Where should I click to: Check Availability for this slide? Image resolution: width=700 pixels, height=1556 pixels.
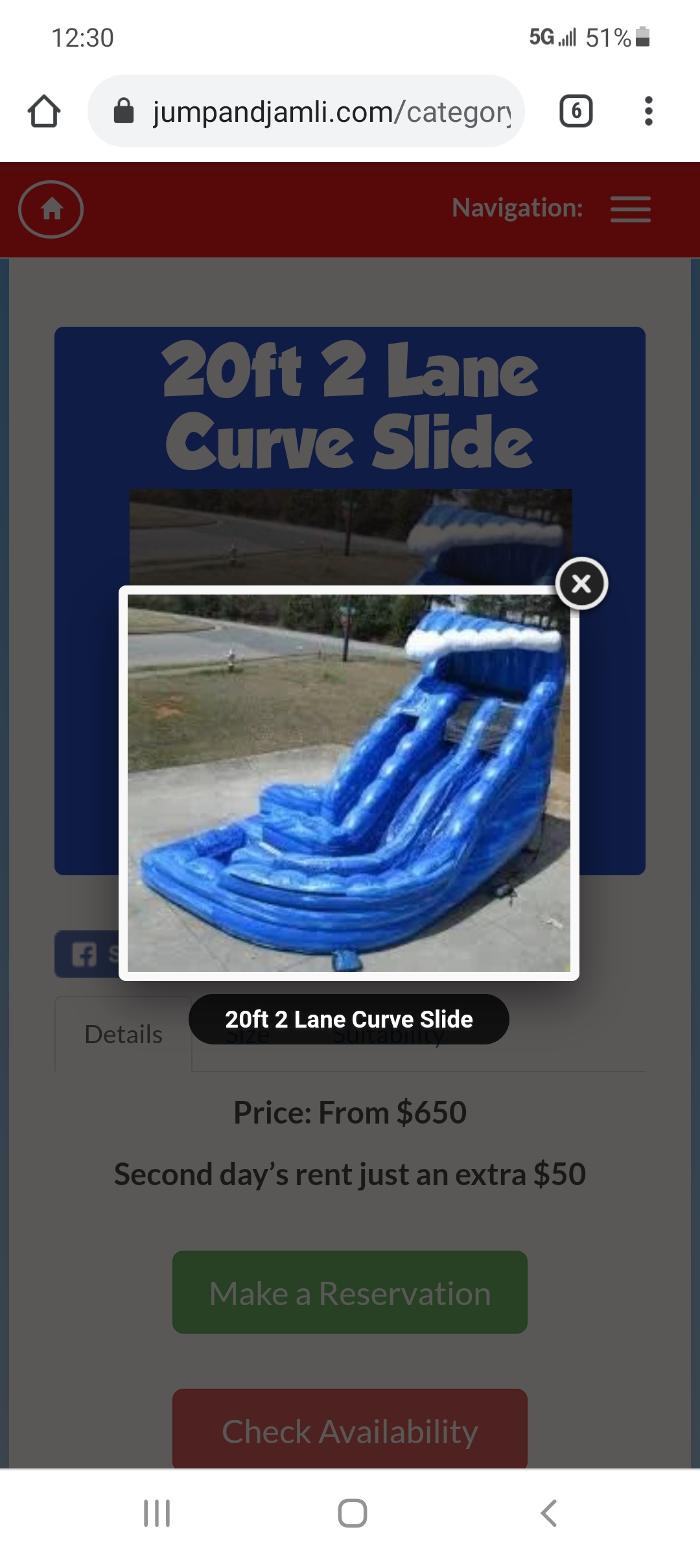pyautogui.click(x=349, y=1430)
